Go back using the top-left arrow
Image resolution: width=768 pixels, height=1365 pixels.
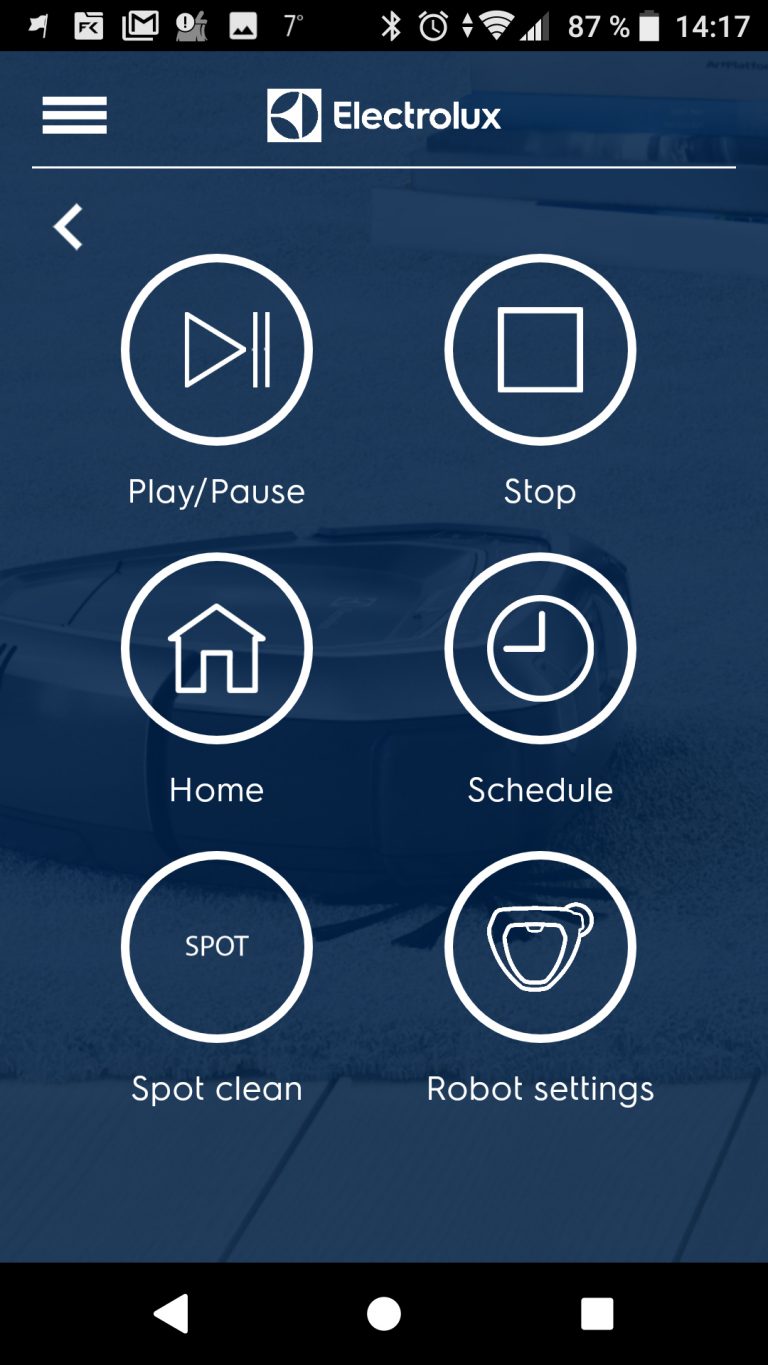[x=68, y=227]
